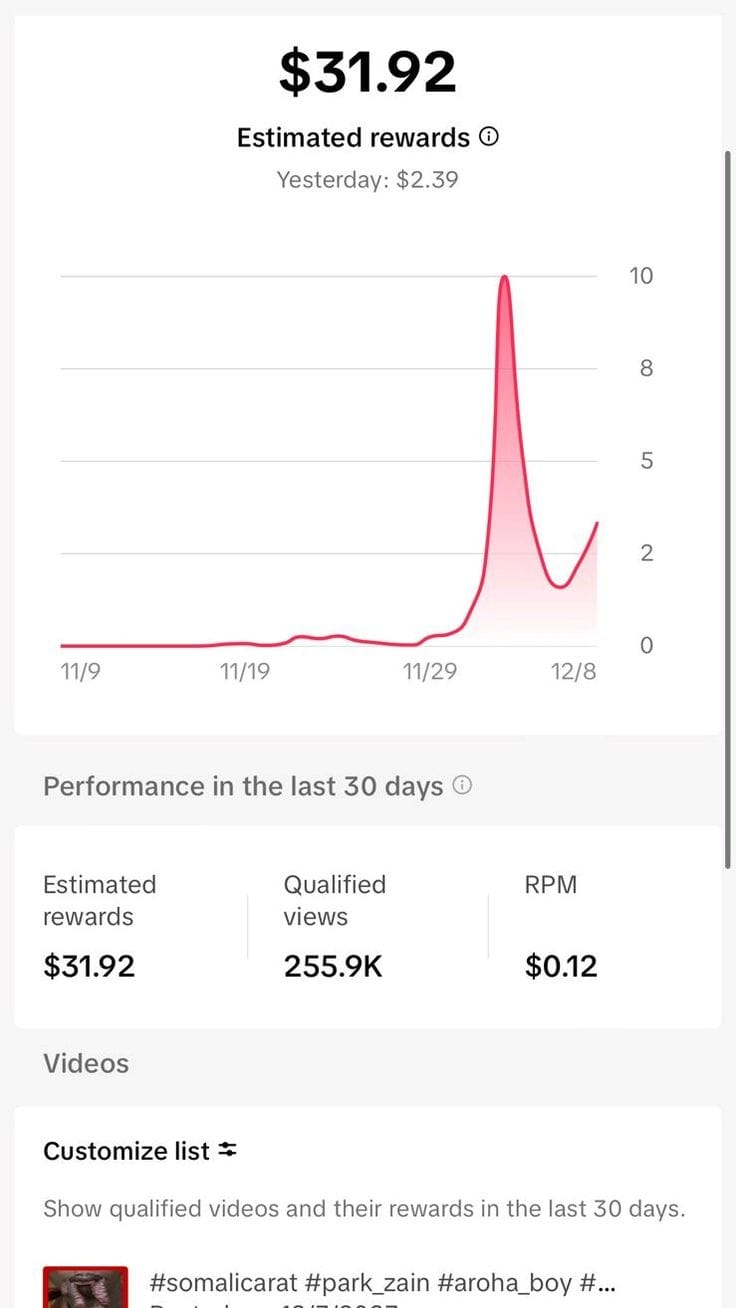The image size is (736, 1308).
Task: Open the Customize list filter
Action: (x=140, y=1151)
